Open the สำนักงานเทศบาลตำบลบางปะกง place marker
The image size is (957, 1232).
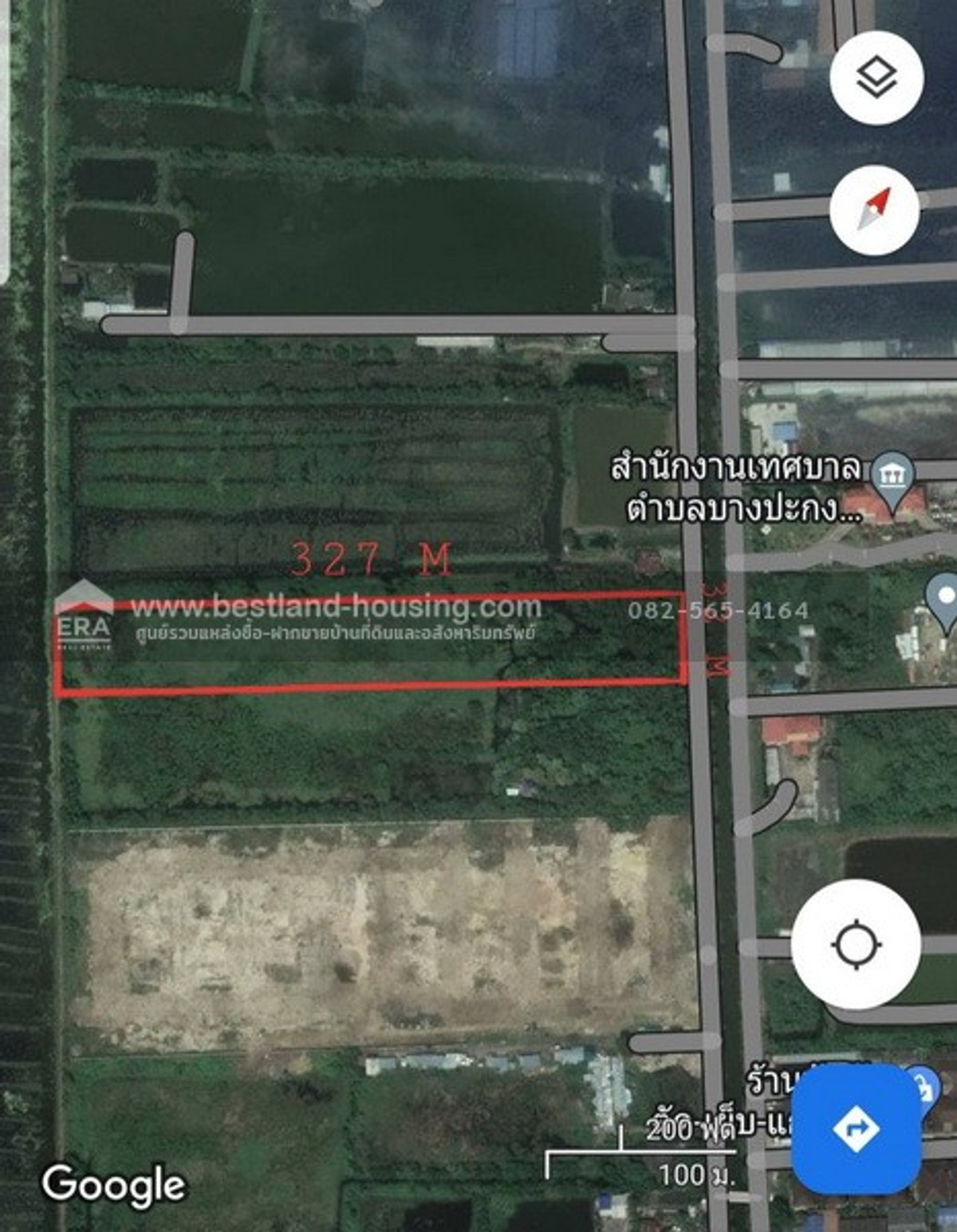[892, 476]
